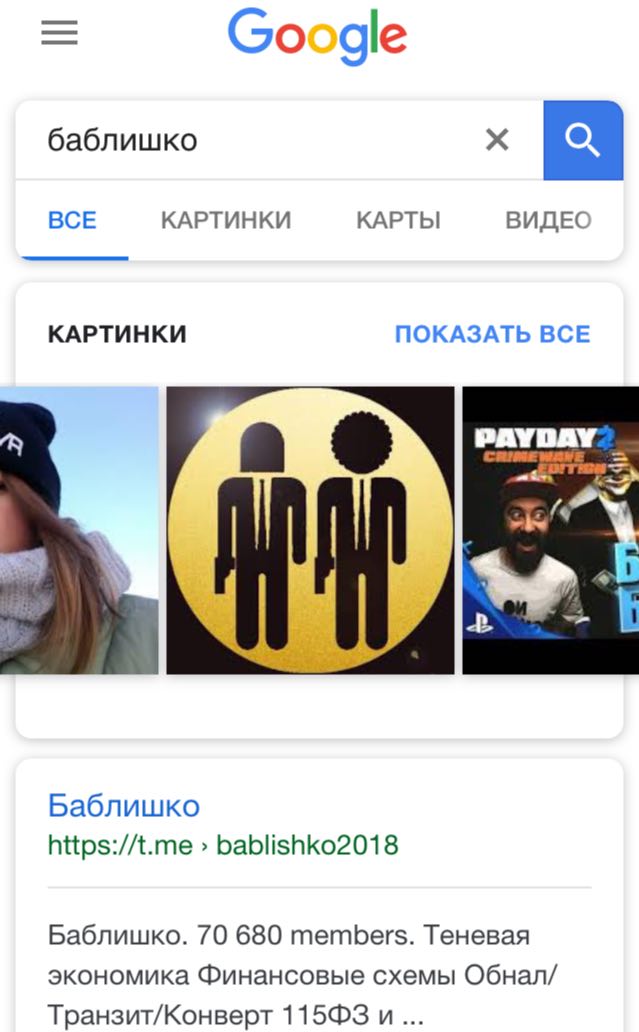This screenshot has height=1032, width=639.
Task: Go to Google home via the logo
Action: click(x=317, y=36)
